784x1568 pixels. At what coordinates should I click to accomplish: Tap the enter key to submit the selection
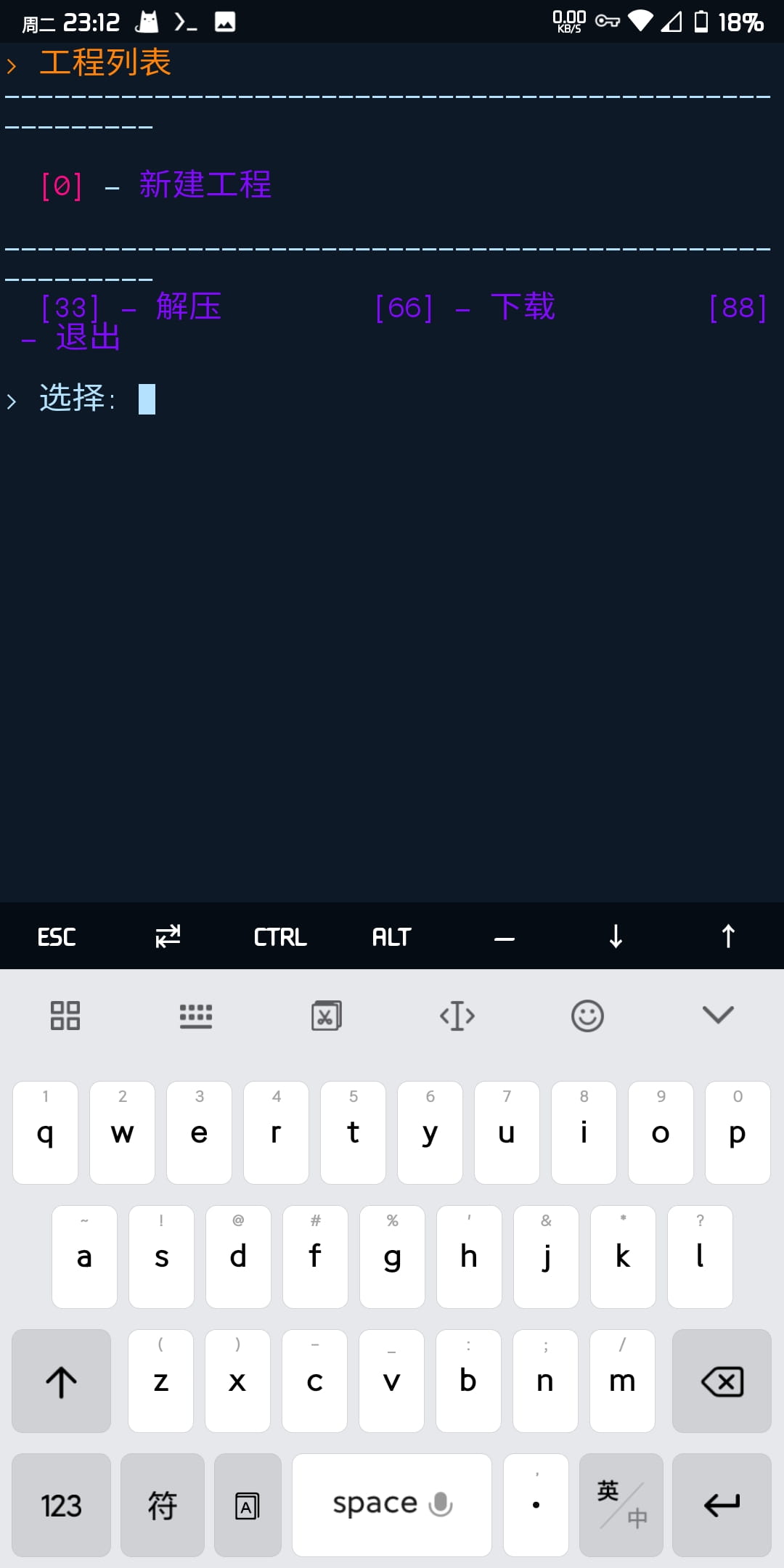pos(722,1505)
